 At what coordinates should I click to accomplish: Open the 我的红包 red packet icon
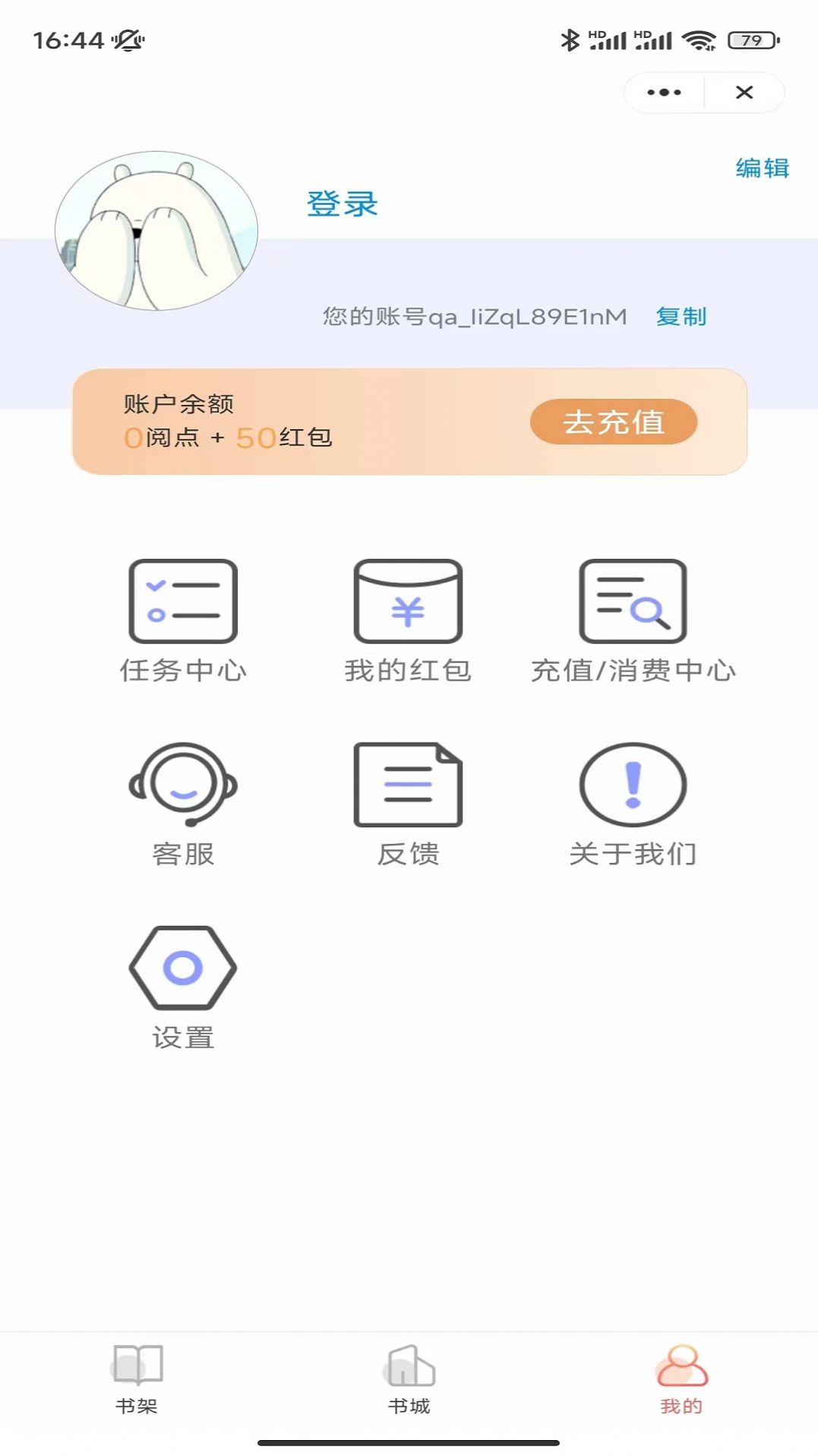click(x=408, y=602)
